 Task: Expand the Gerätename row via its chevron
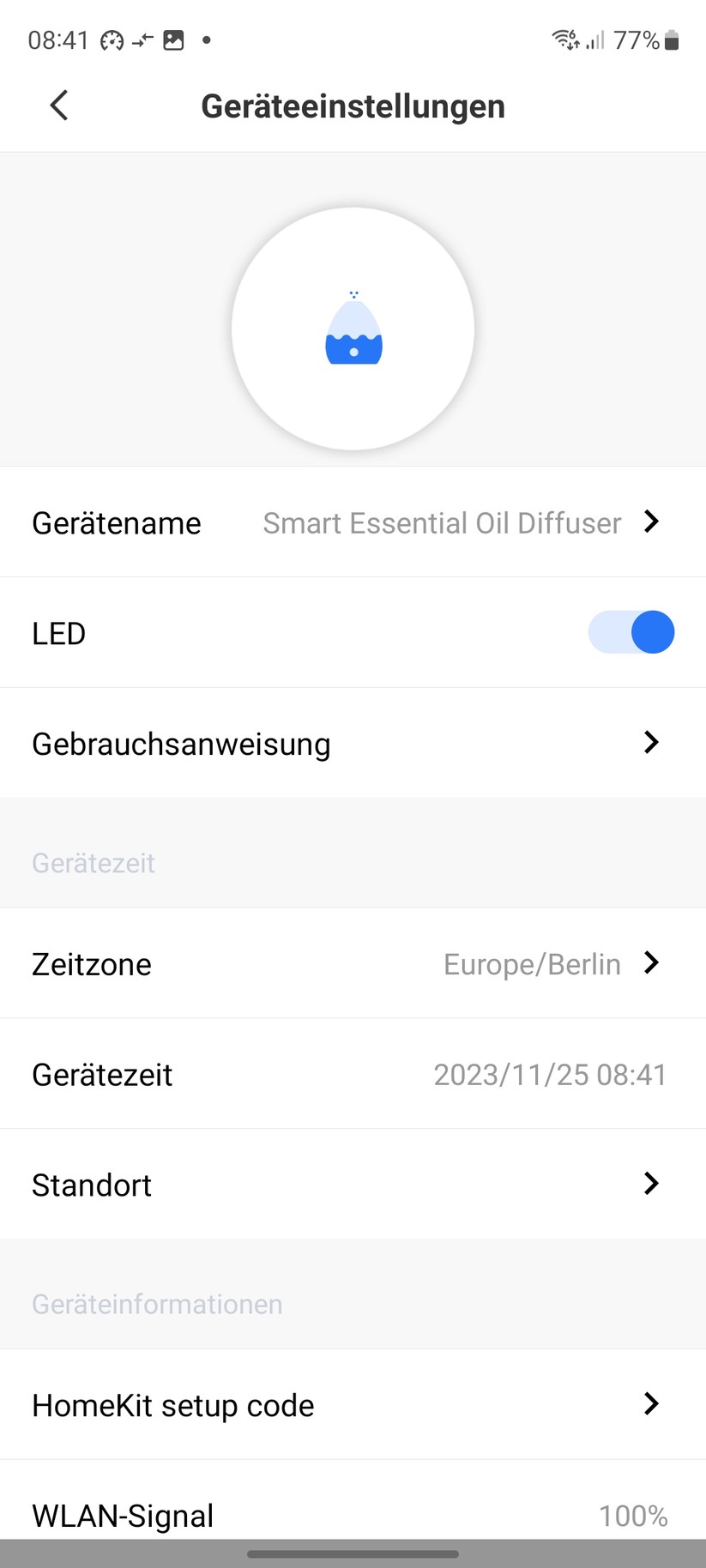pos(651,522)
